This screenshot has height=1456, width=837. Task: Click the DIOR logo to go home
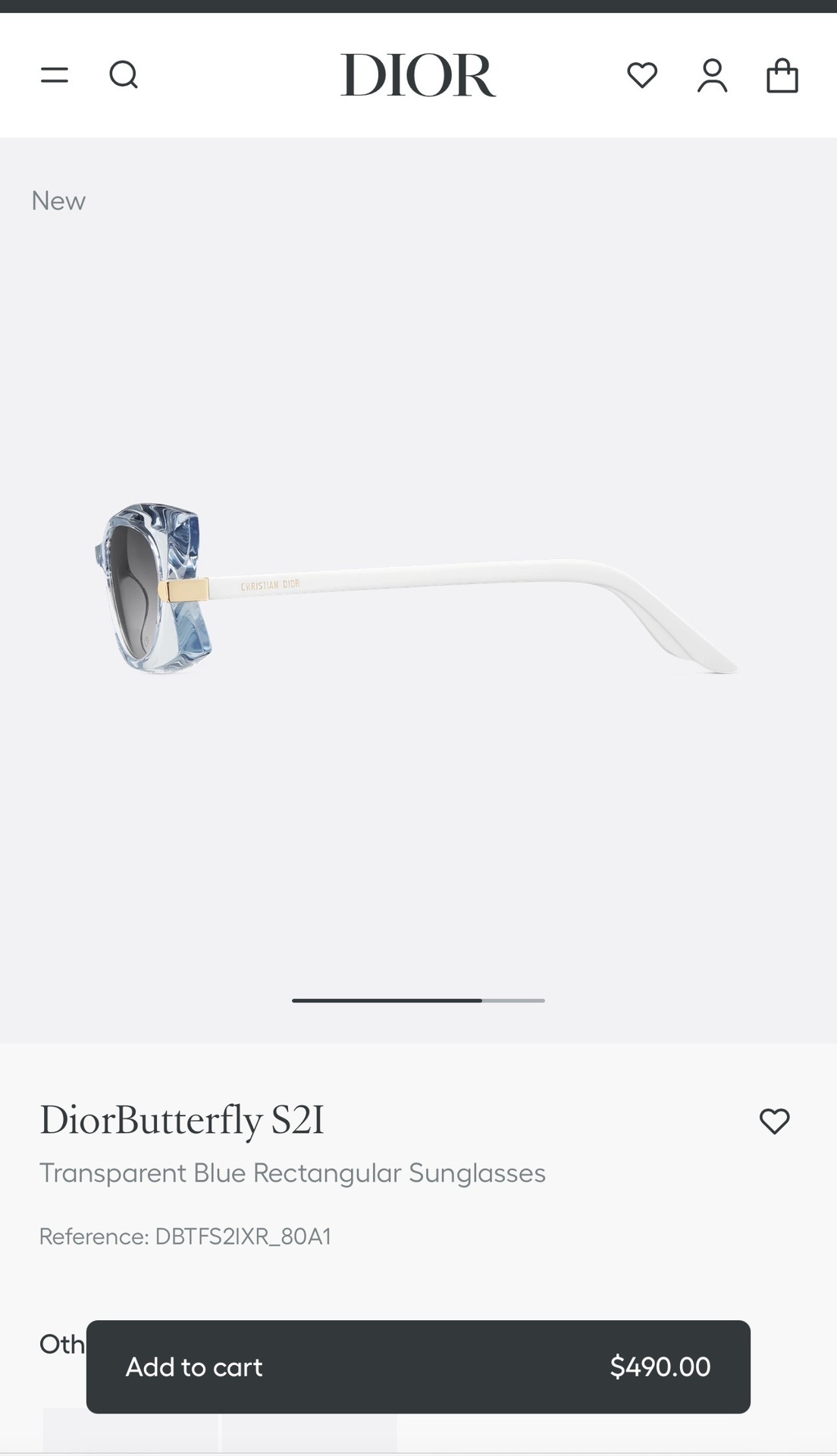click(418, 74)
